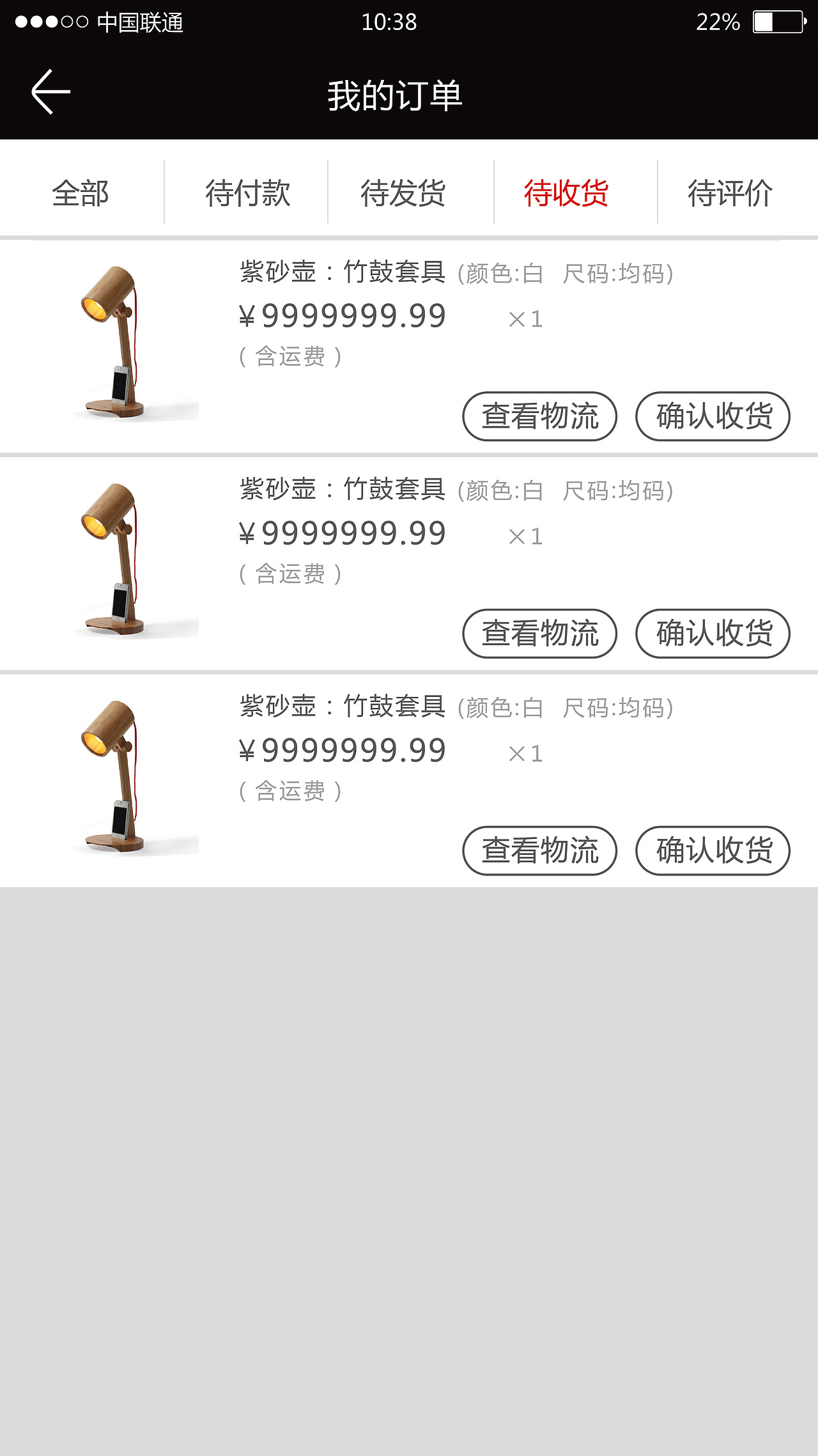The width and height of the screenshot is (818, 1456).
Task: Tap 确认收货 on the first order
Action: (x=712, y=416)
